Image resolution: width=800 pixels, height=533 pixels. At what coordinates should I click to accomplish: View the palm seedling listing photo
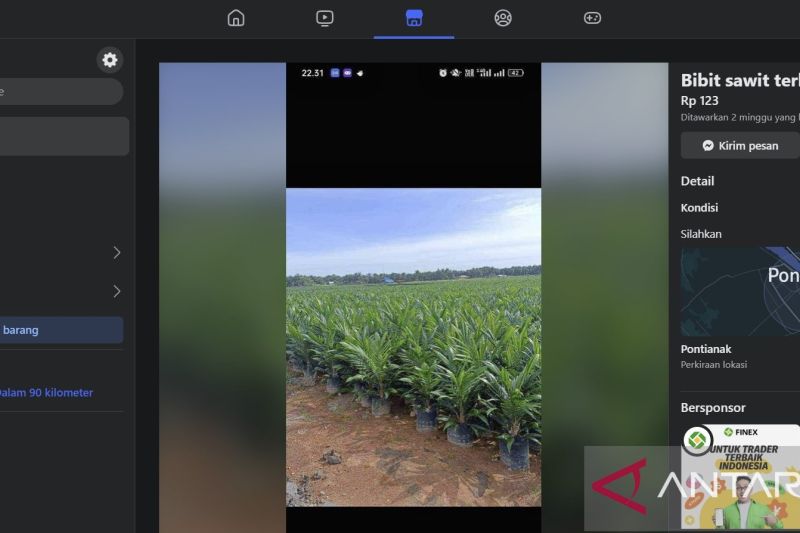[x=413, y=346]
